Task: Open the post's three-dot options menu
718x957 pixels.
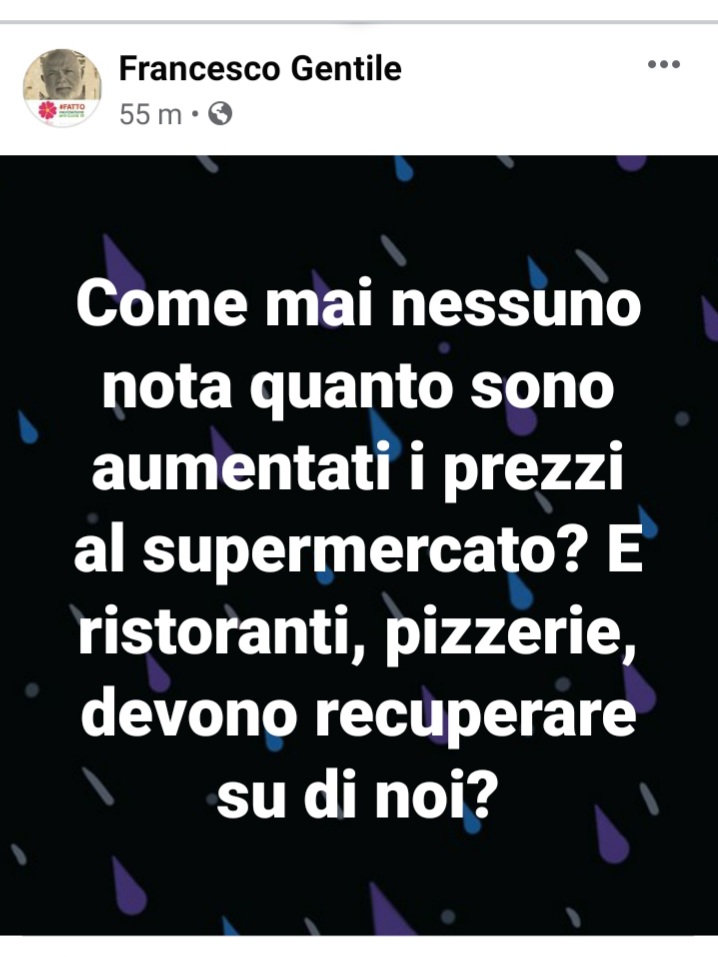Action: (x=664, y=64)
